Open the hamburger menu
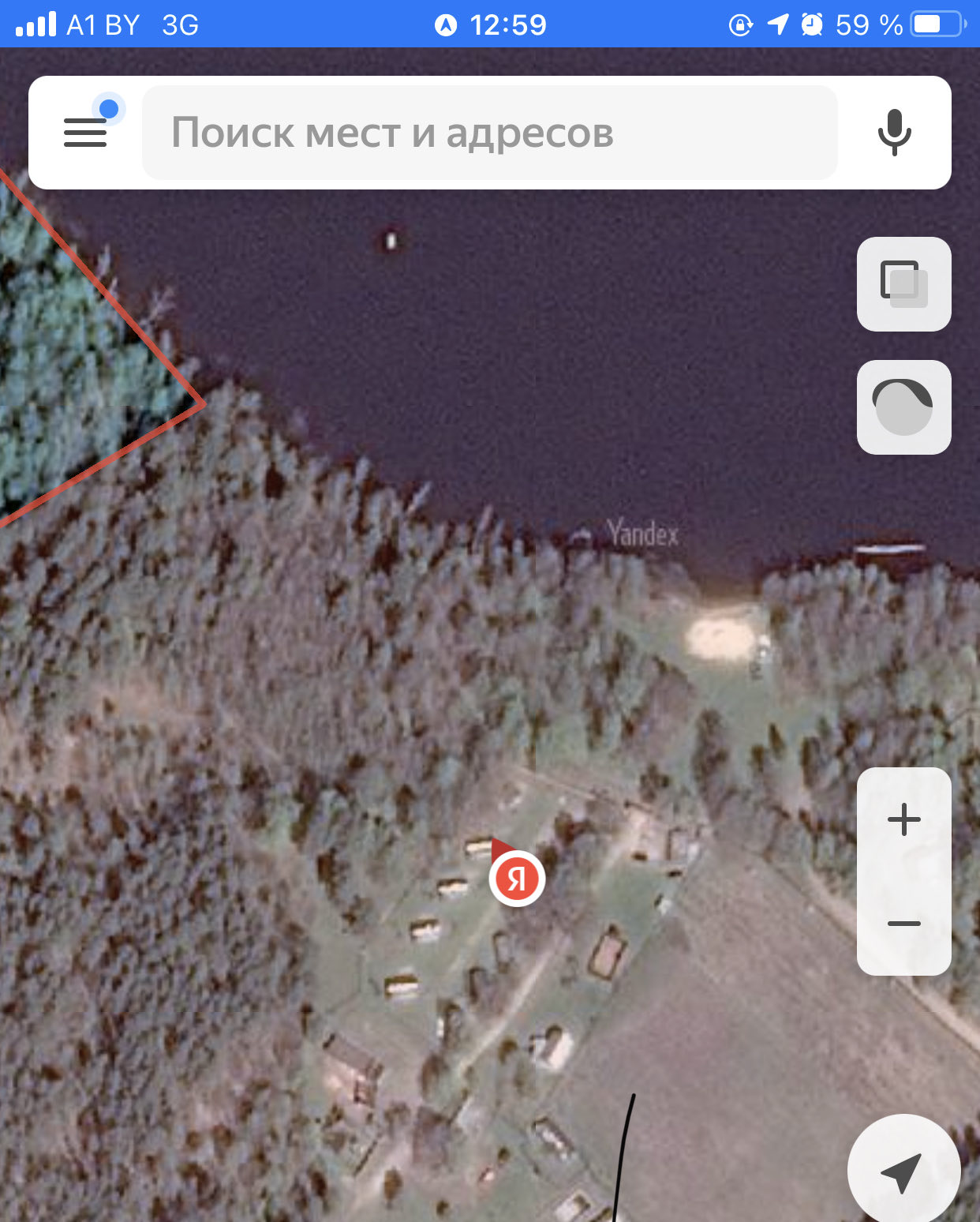The width and height of the screenshot is (980, 1222). point(86,132)
